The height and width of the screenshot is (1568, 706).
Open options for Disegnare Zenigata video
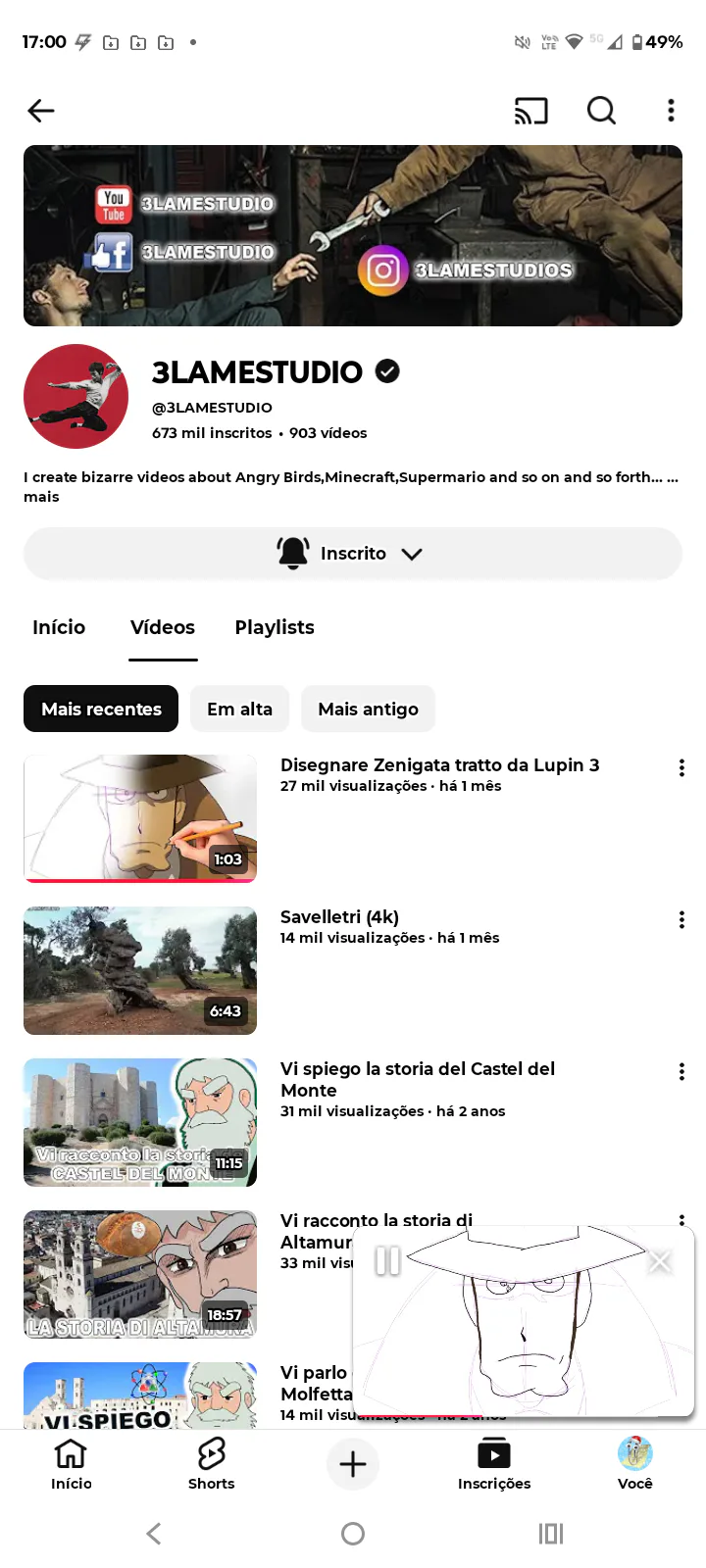[681, 768]
